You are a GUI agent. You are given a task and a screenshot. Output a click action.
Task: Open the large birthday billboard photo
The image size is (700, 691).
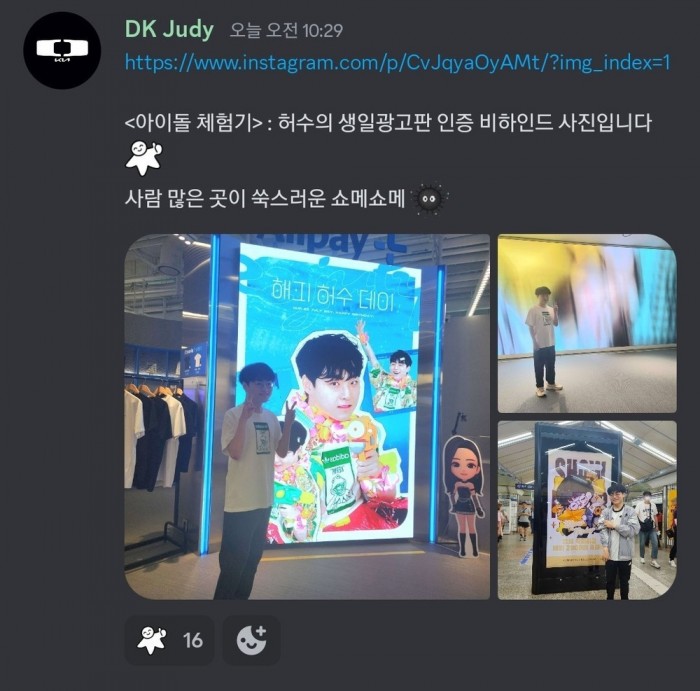point(307,417)
